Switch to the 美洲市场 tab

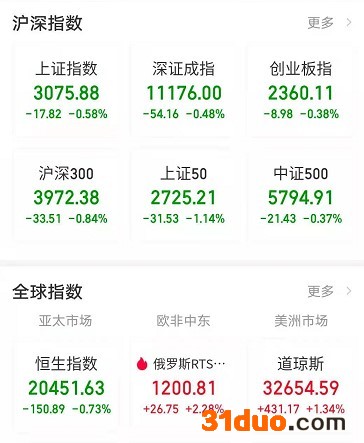tap(301, 321)
